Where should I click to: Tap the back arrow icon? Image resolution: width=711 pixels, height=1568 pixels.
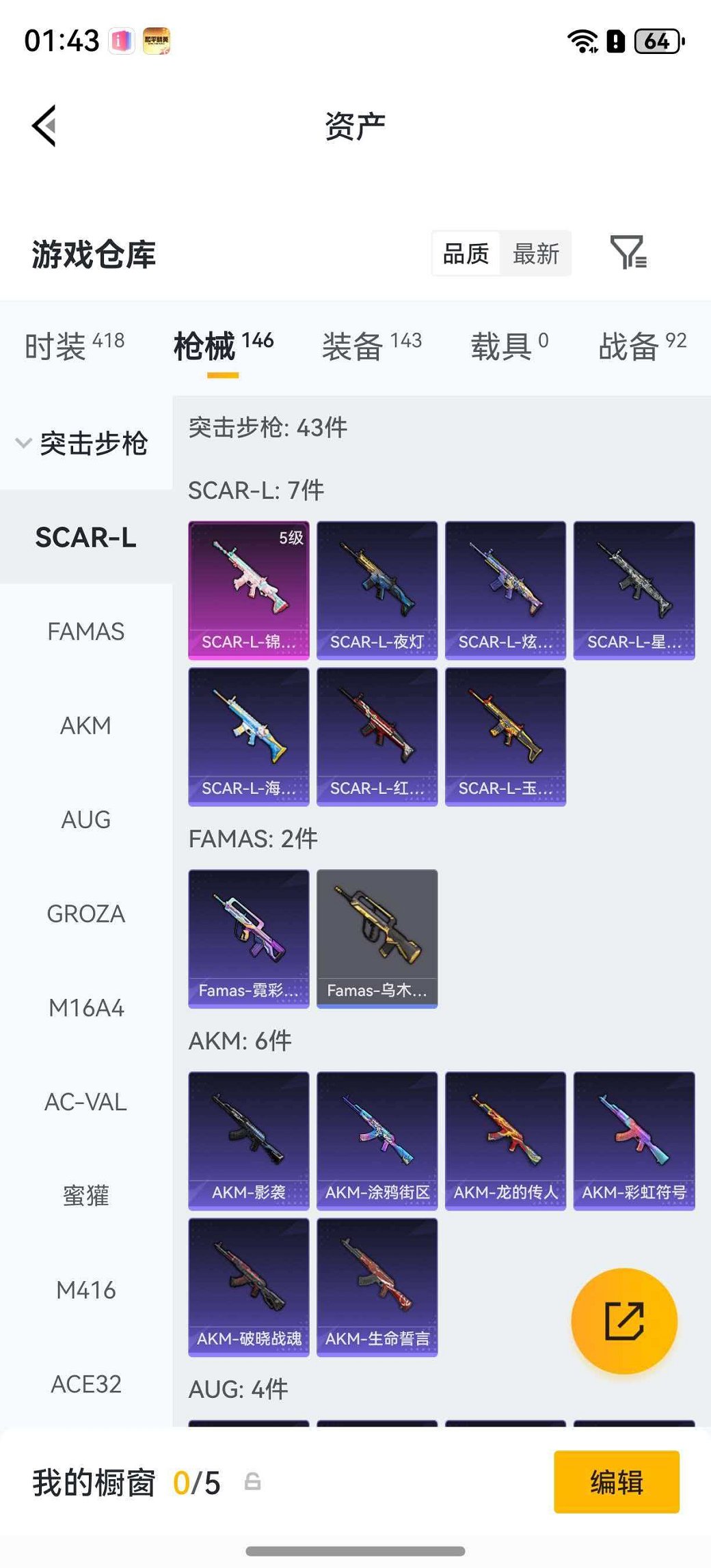pos(44,124)
